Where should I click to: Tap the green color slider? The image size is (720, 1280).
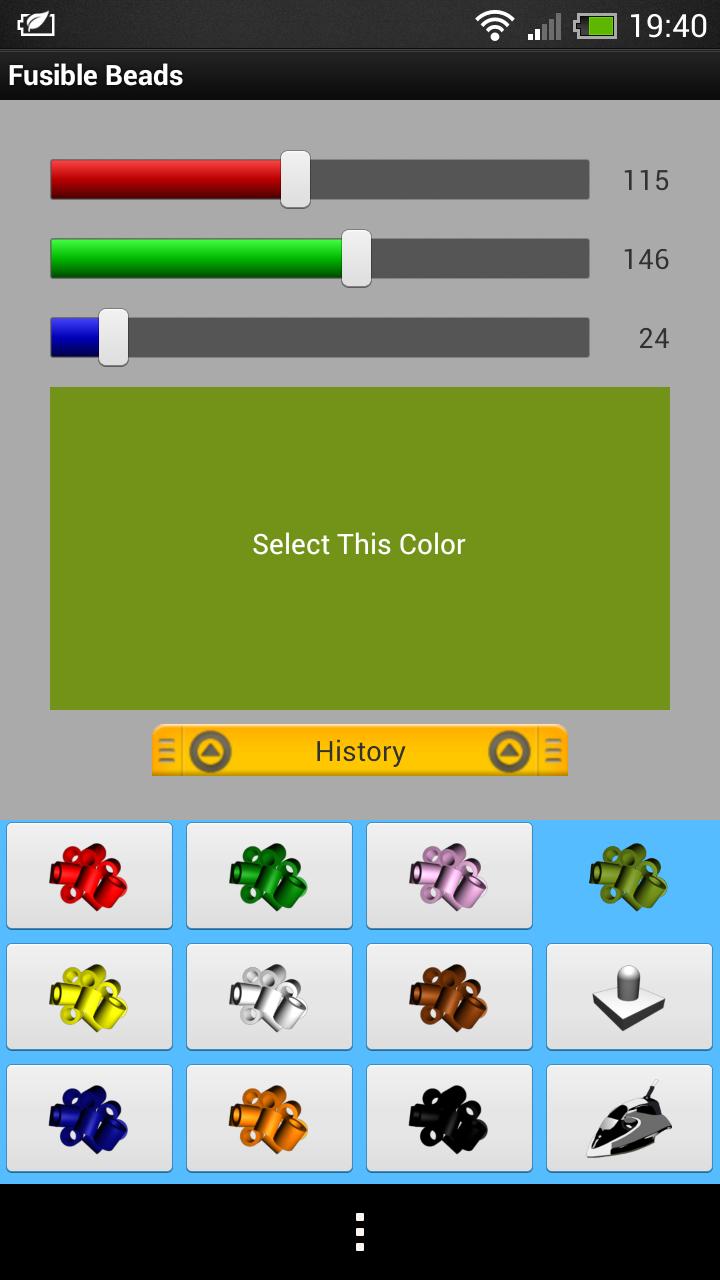coord(319,259)
